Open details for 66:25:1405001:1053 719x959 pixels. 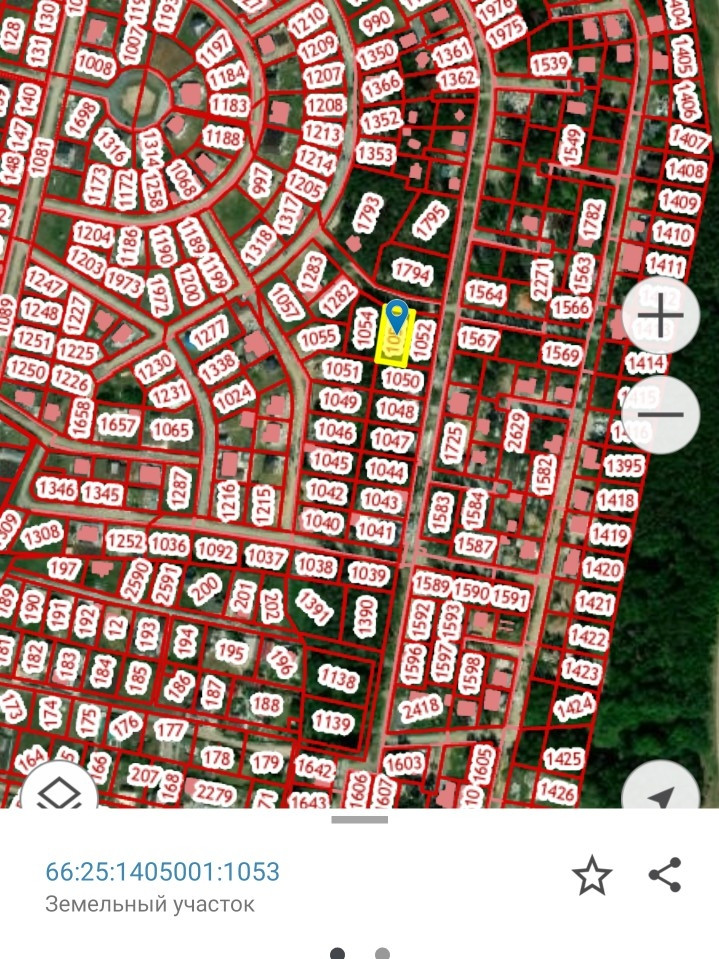pos(162,872)
